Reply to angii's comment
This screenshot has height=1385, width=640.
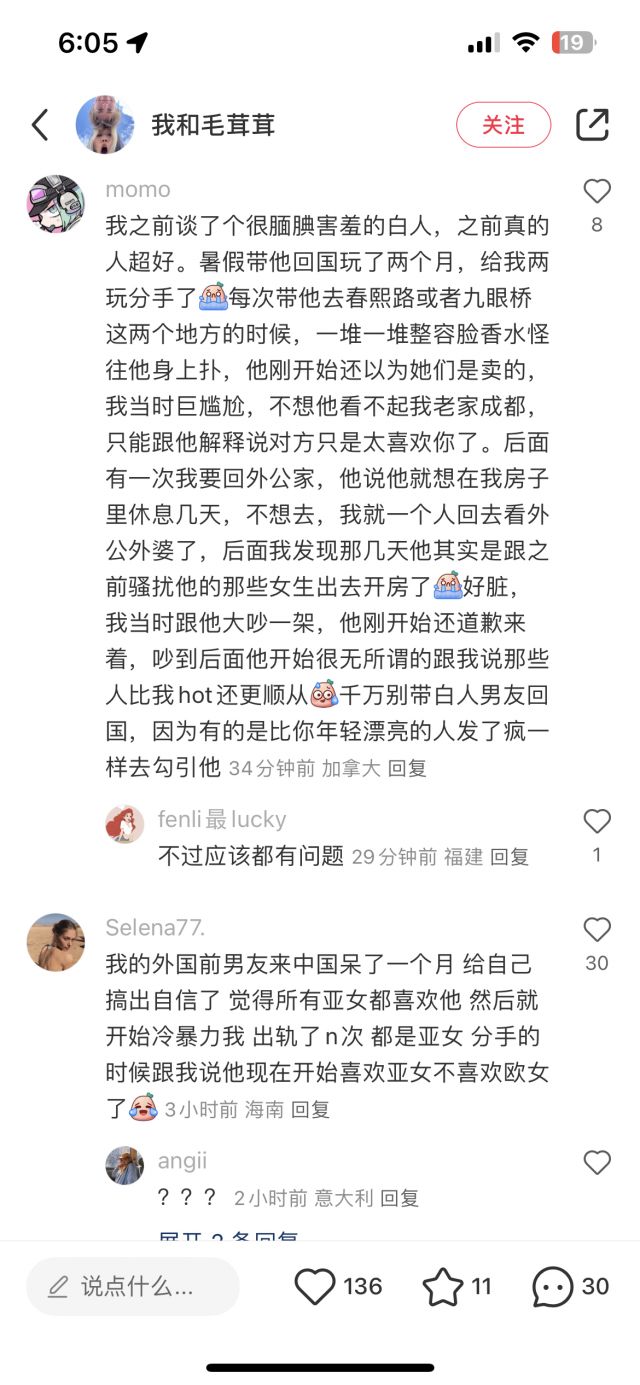tap(400, 1197)
